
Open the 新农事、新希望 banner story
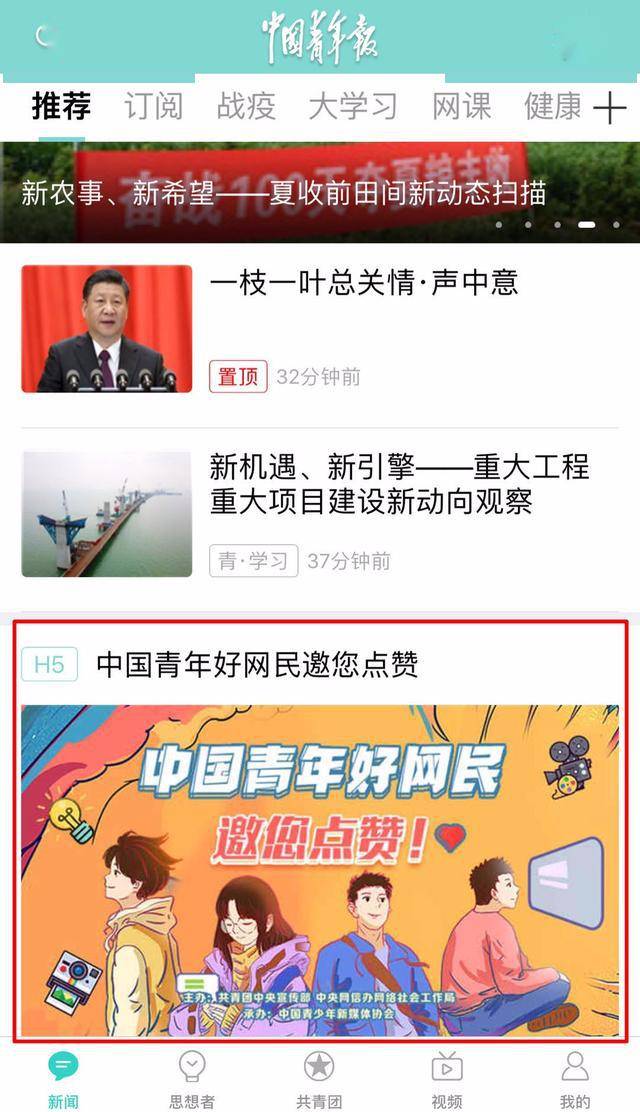click(320, 192)
